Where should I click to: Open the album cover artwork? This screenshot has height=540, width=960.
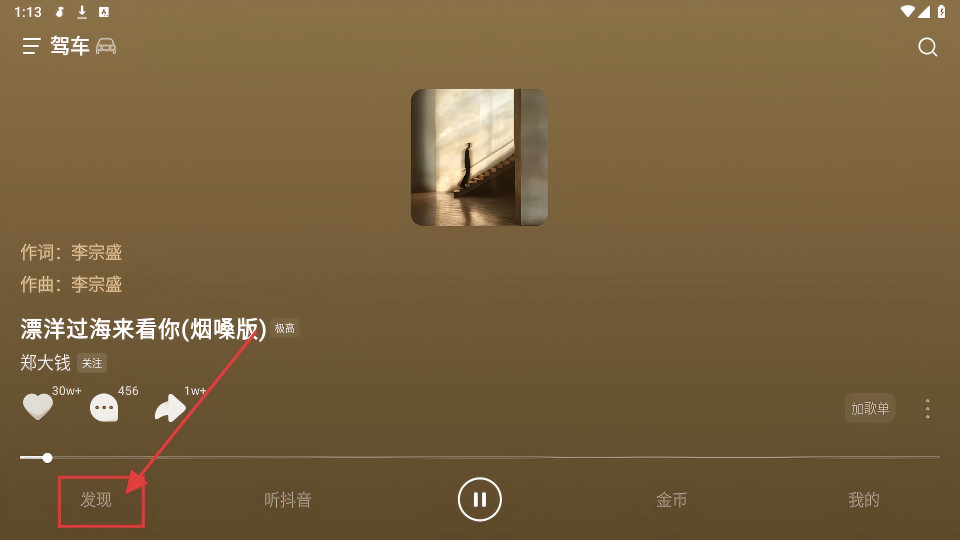click(x=479, y=157)
